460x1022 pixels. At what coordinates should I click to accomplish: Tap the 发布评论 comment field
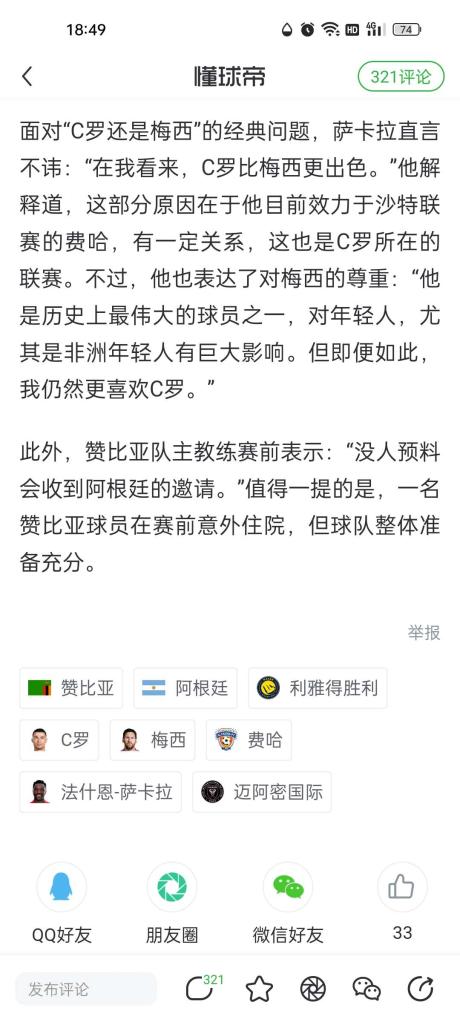[86, 989]
